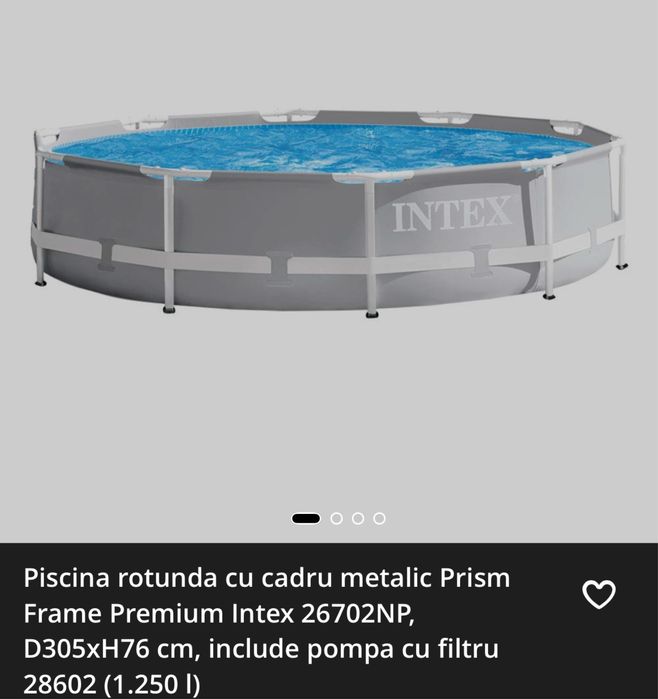The image size is (658, 699).
Task: Select the last image indicator dot
Action: coord(379,518)
